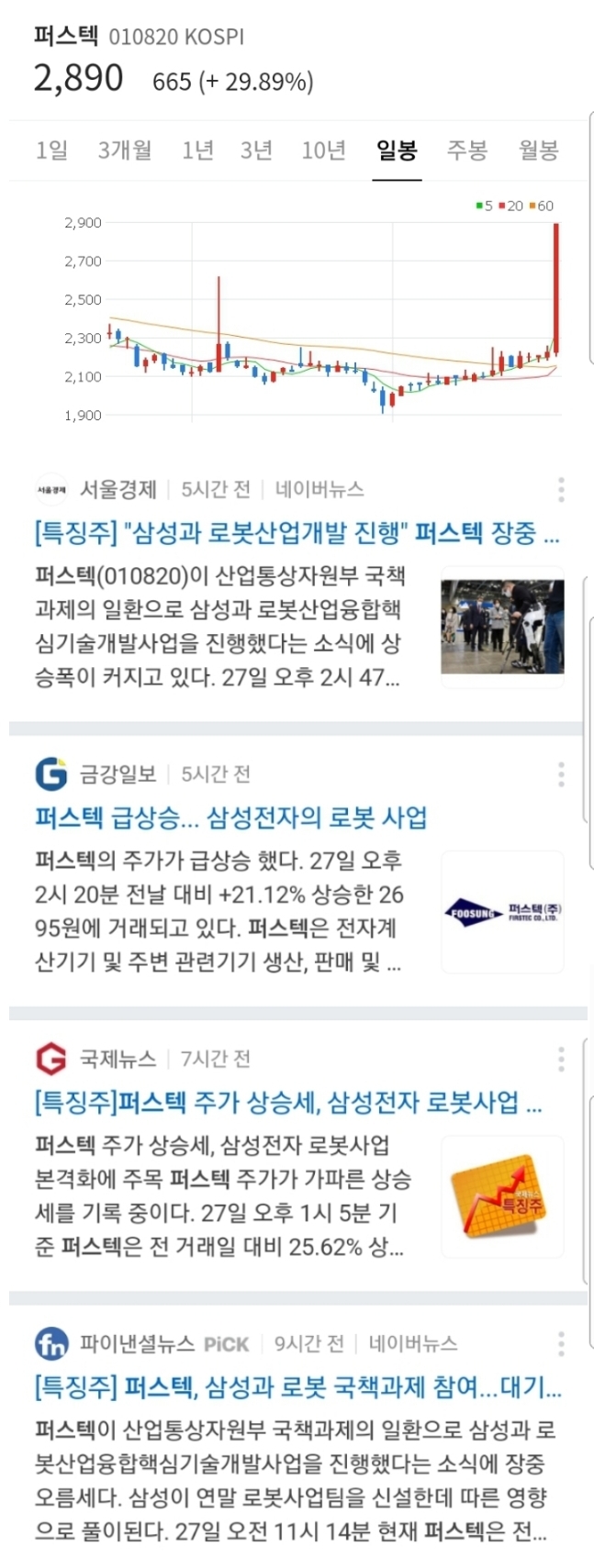Open the 네이버뉴스 link next to 파이낸셜뉴스

(x=413, y=1344)
